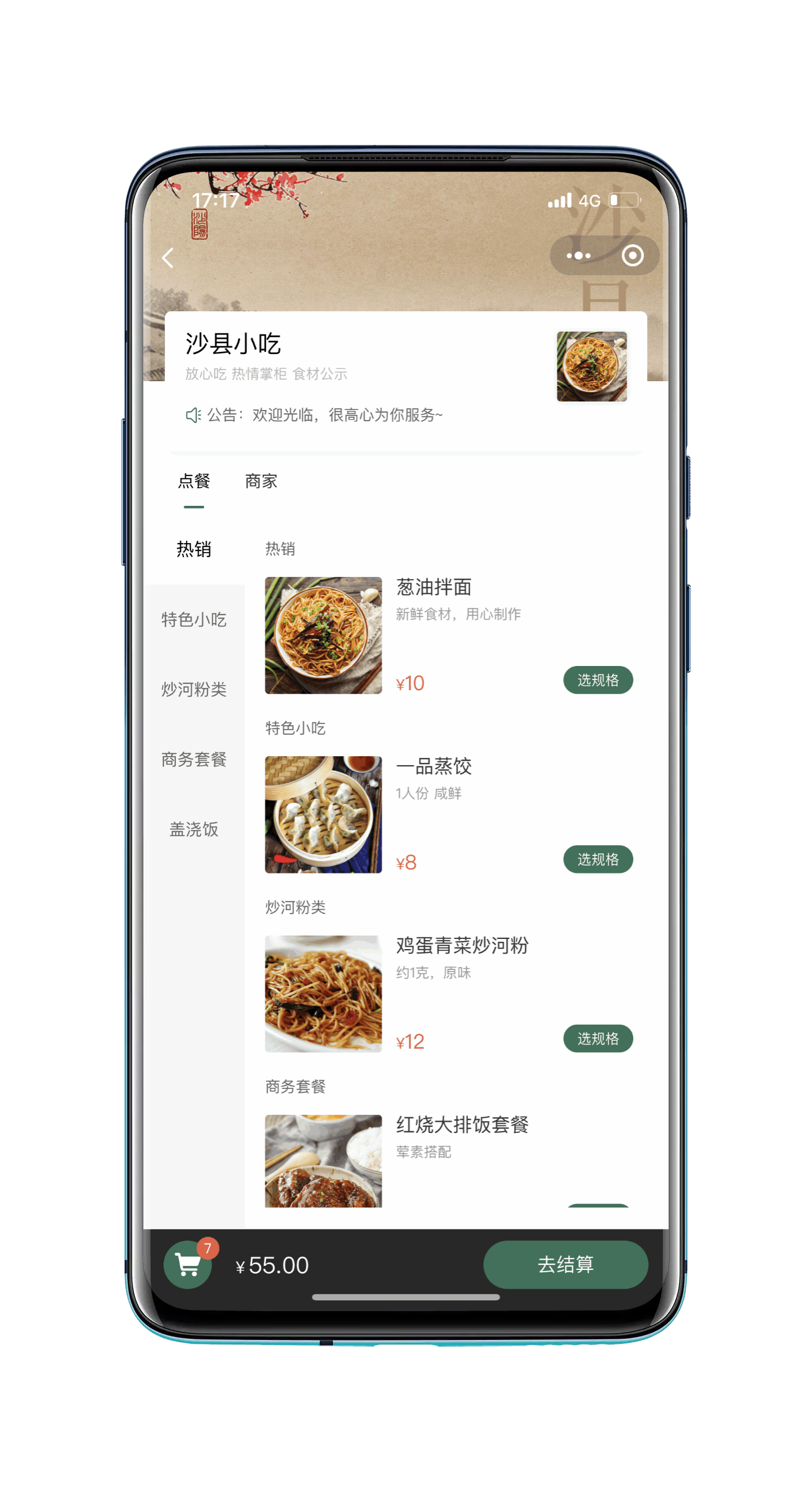This screenshot has height=1491, width=812.
Task: View the 葱油拌面 dish photo
Action: tap(323, 635)
